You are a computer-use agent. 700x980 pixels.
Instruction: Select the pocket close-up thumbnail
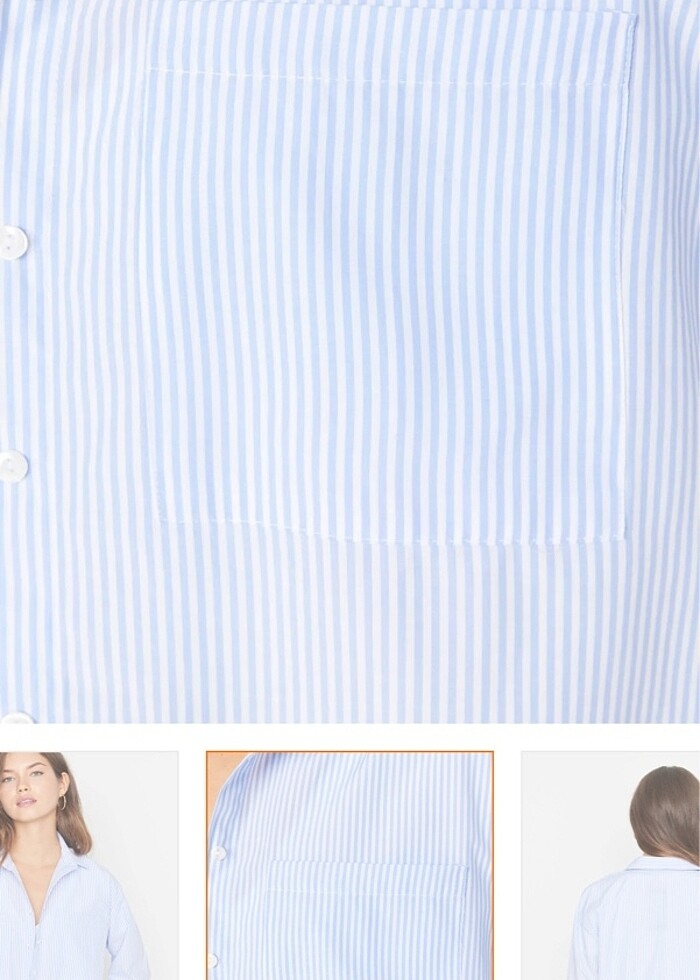pyautogui.click(x=350, y=865)
